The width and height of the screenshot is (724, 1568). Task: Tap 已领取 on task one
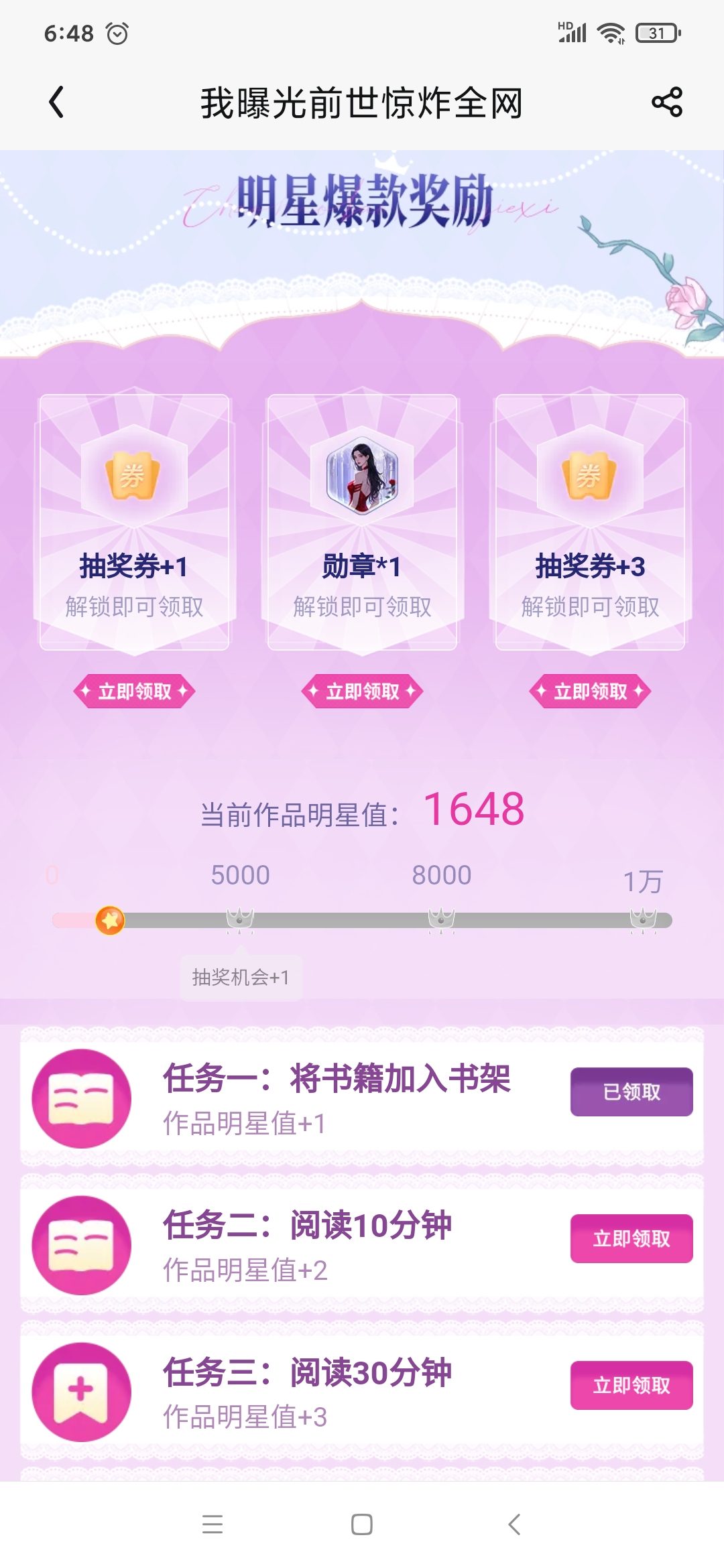(631, 1092)
